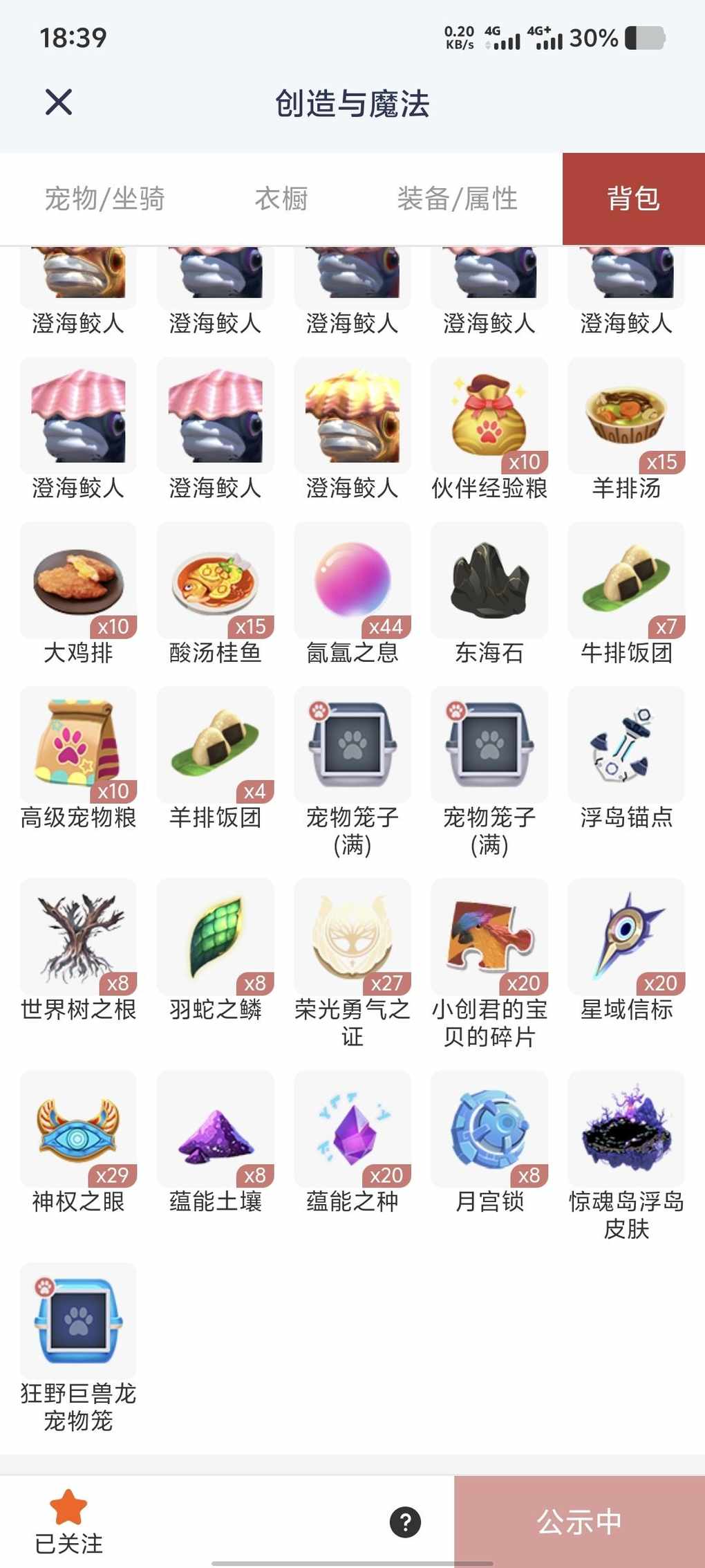The image size is (705, 1568).
Task: Switch to the 衣橱 tab
Action: [281, 199]
